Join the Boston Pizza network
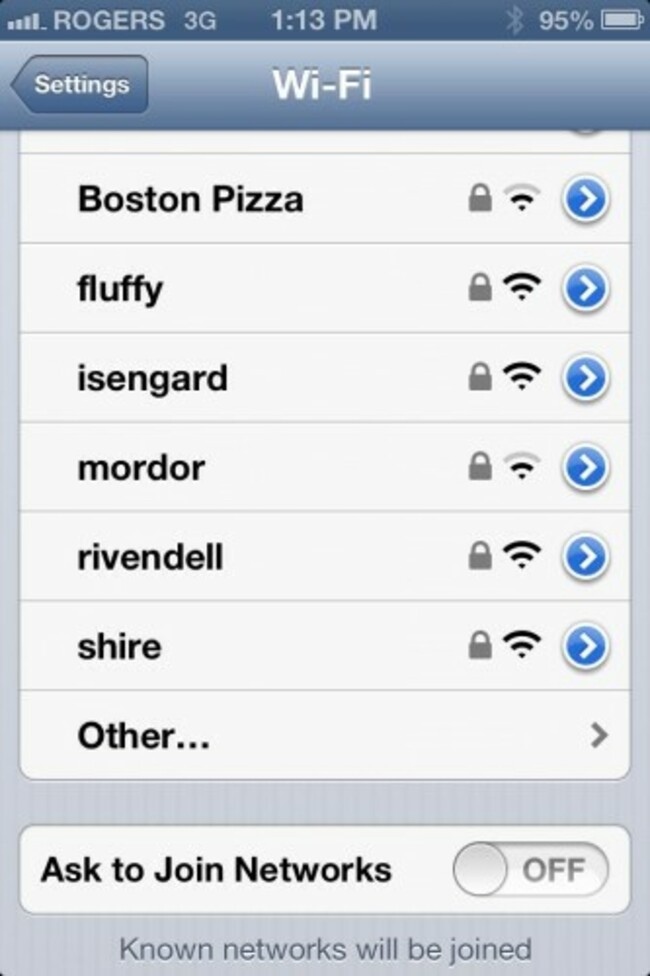The width and height of the screenshot is (650, 976). coord(190,199)
